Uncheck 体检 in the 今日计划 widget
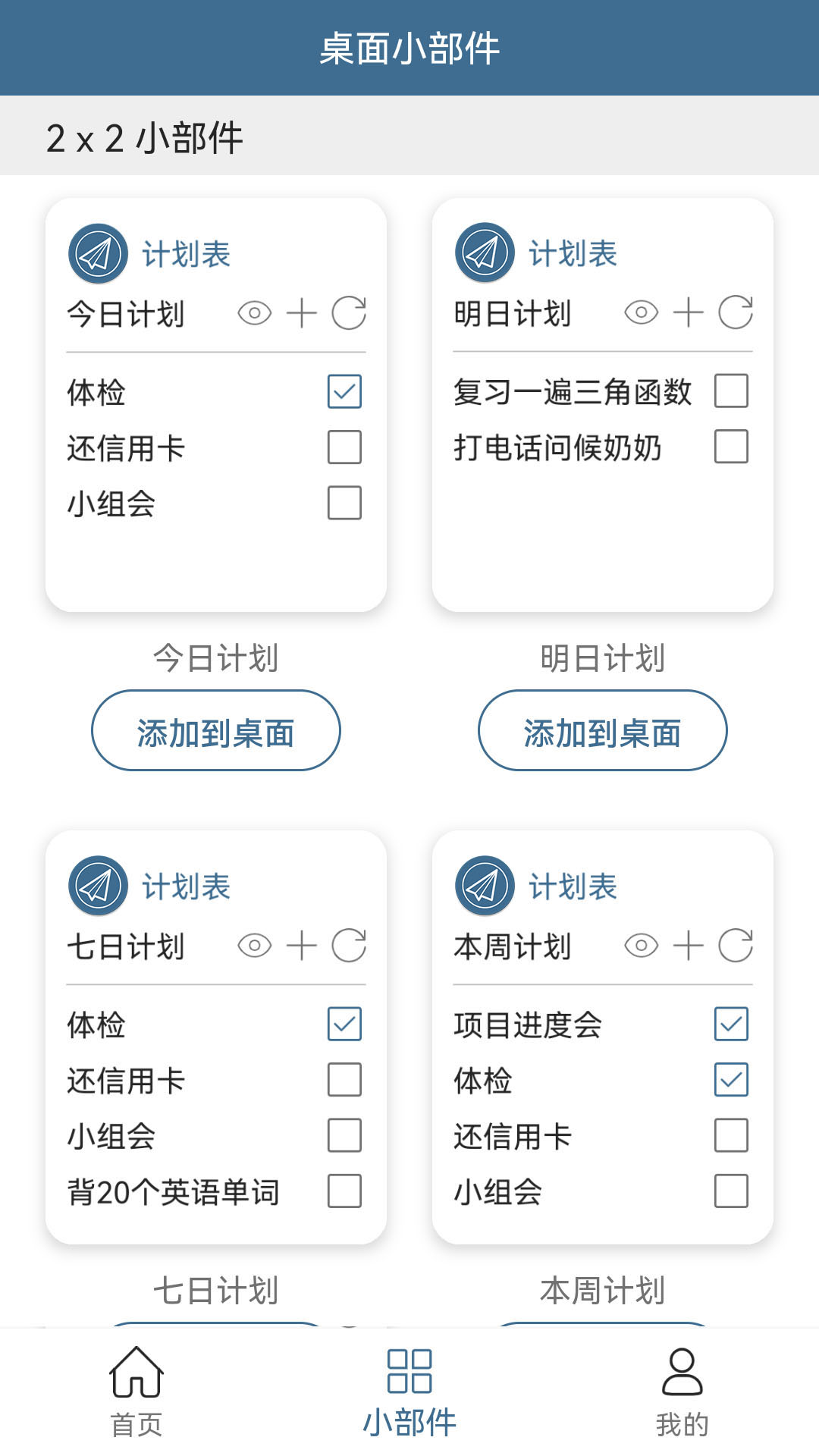 [345, 391]
